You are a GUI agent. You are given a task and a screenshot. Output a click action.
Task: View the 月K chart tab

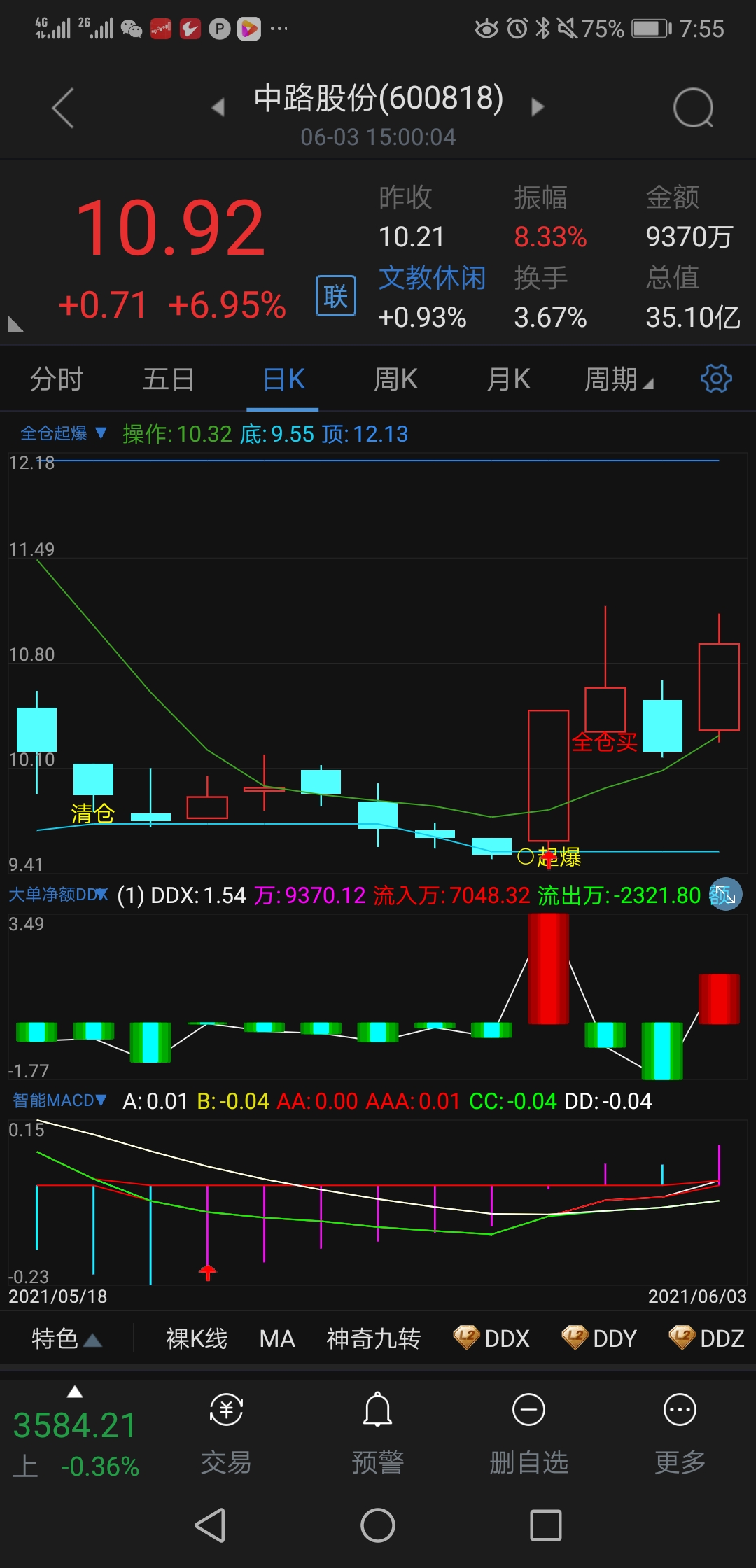click(508, 379)
